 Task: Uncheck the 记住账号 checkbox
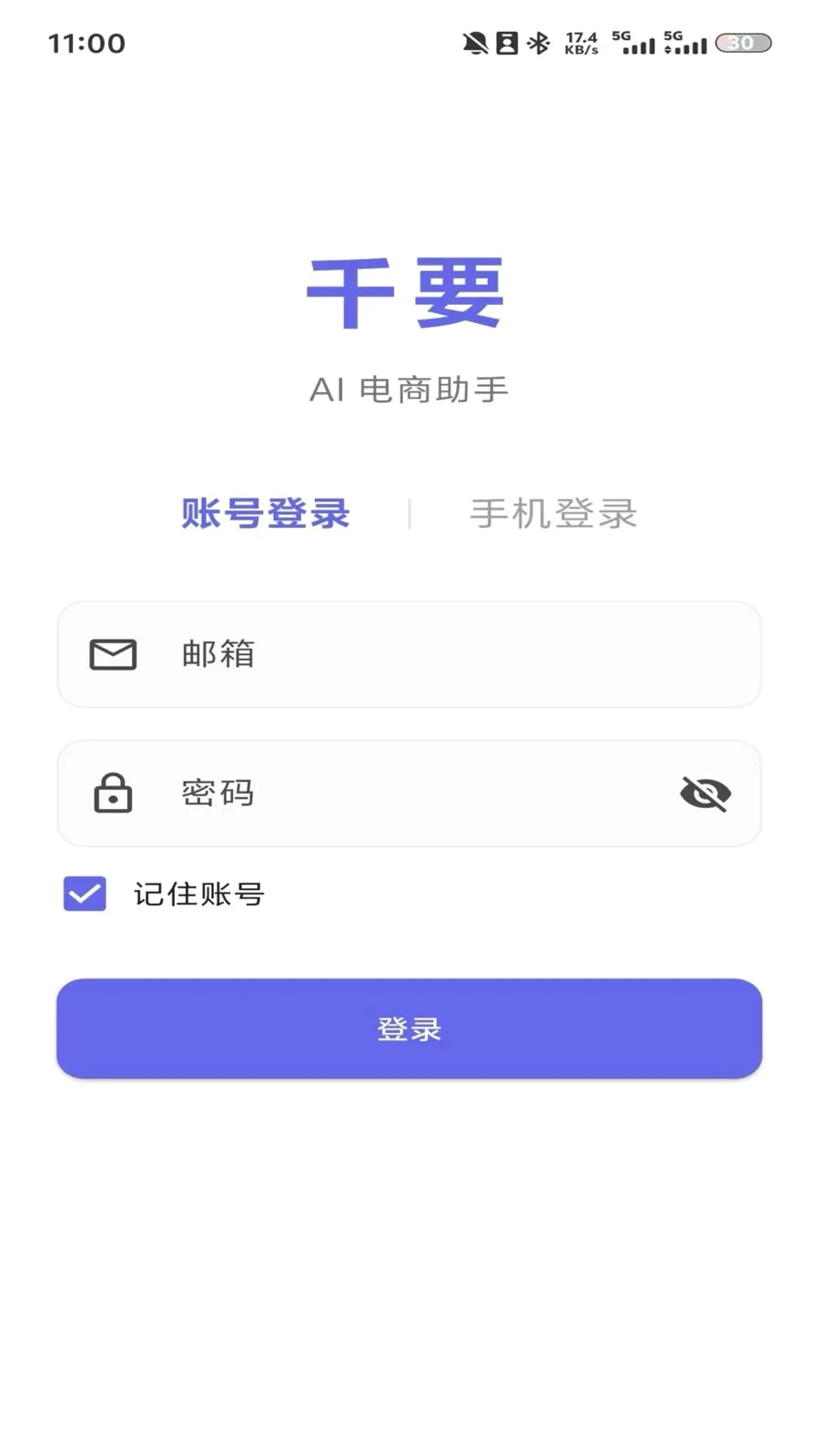(85, 894)
